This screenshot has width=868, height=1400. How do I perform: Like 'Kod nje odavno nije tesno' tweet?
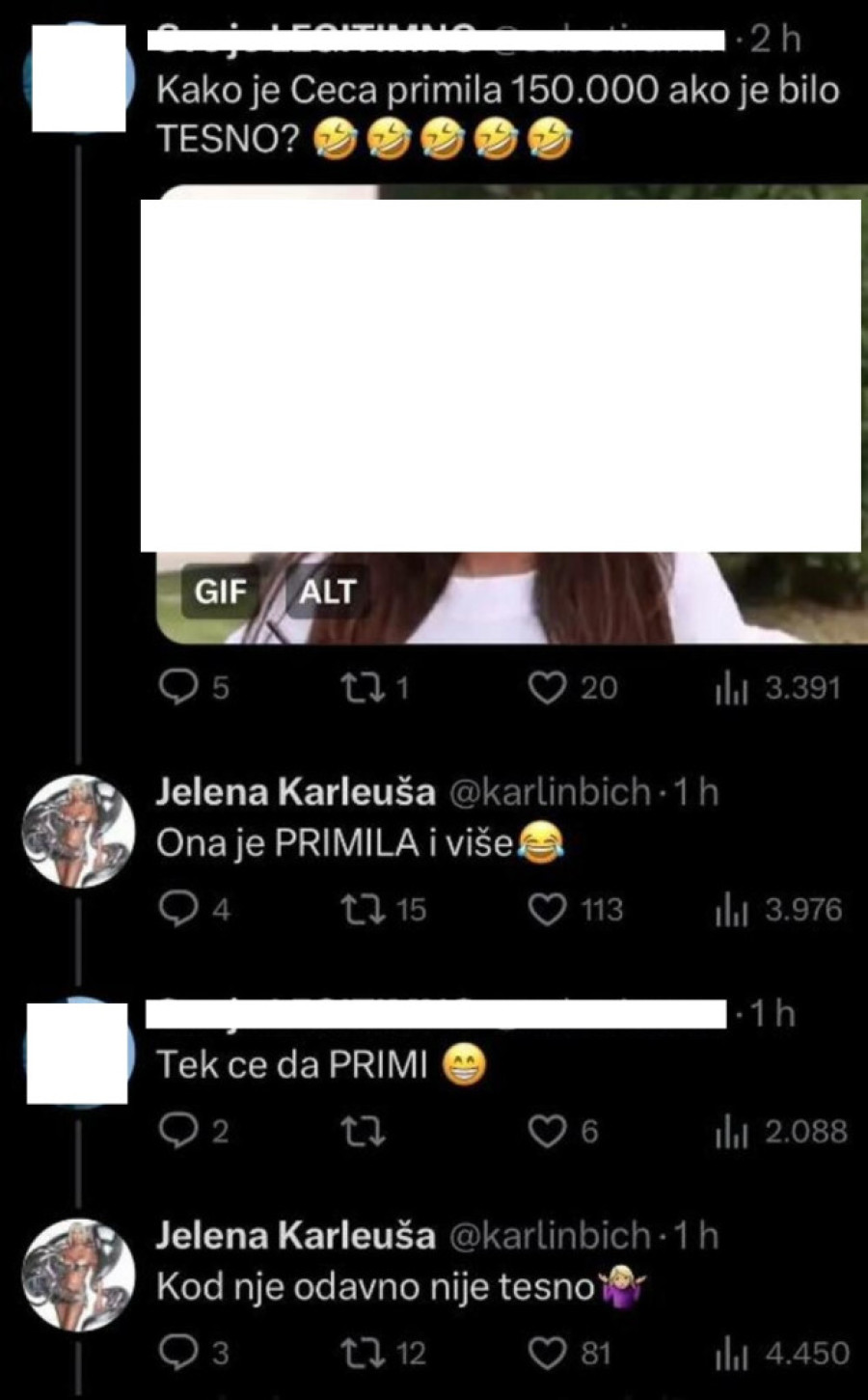548,1353
